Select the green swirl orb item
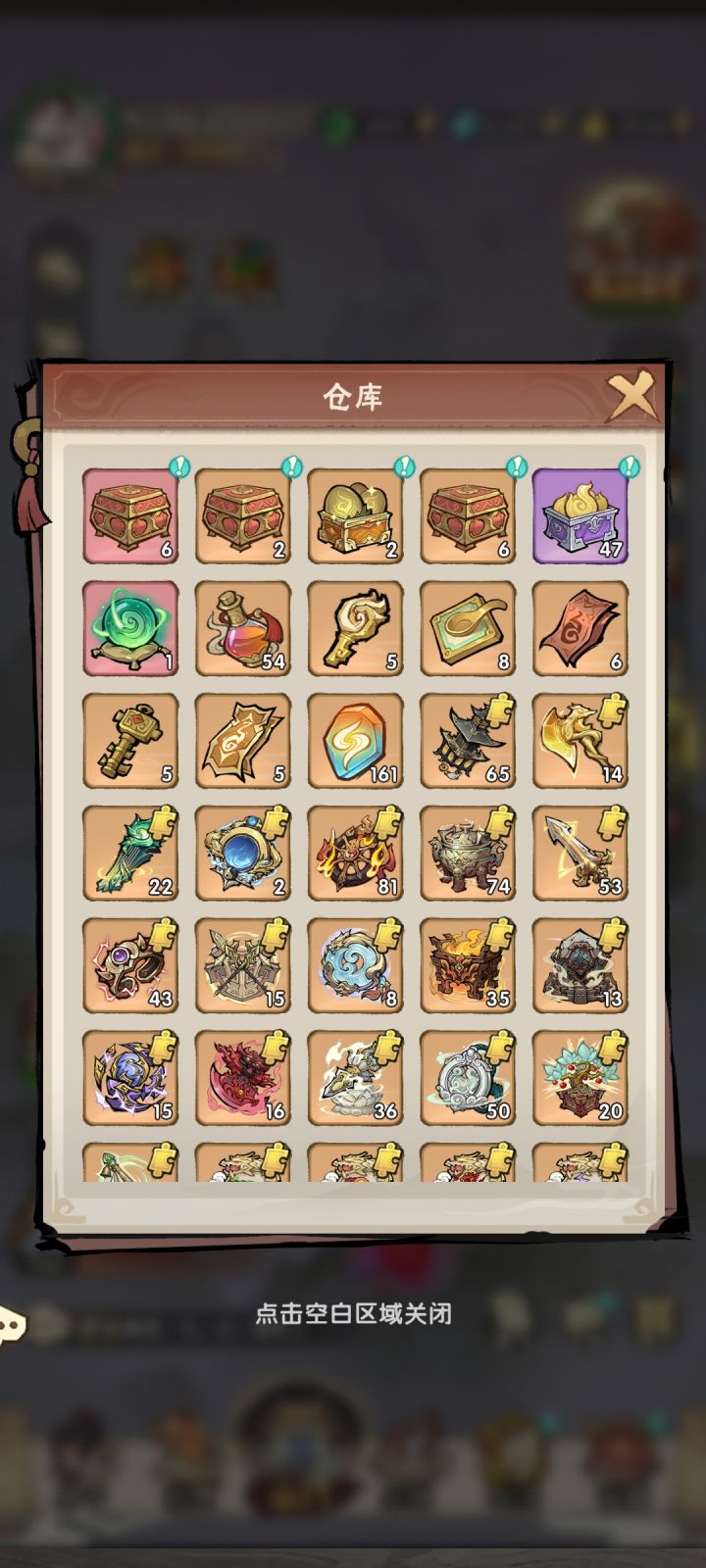This screenshot has height=1568, width=706. 130,628
